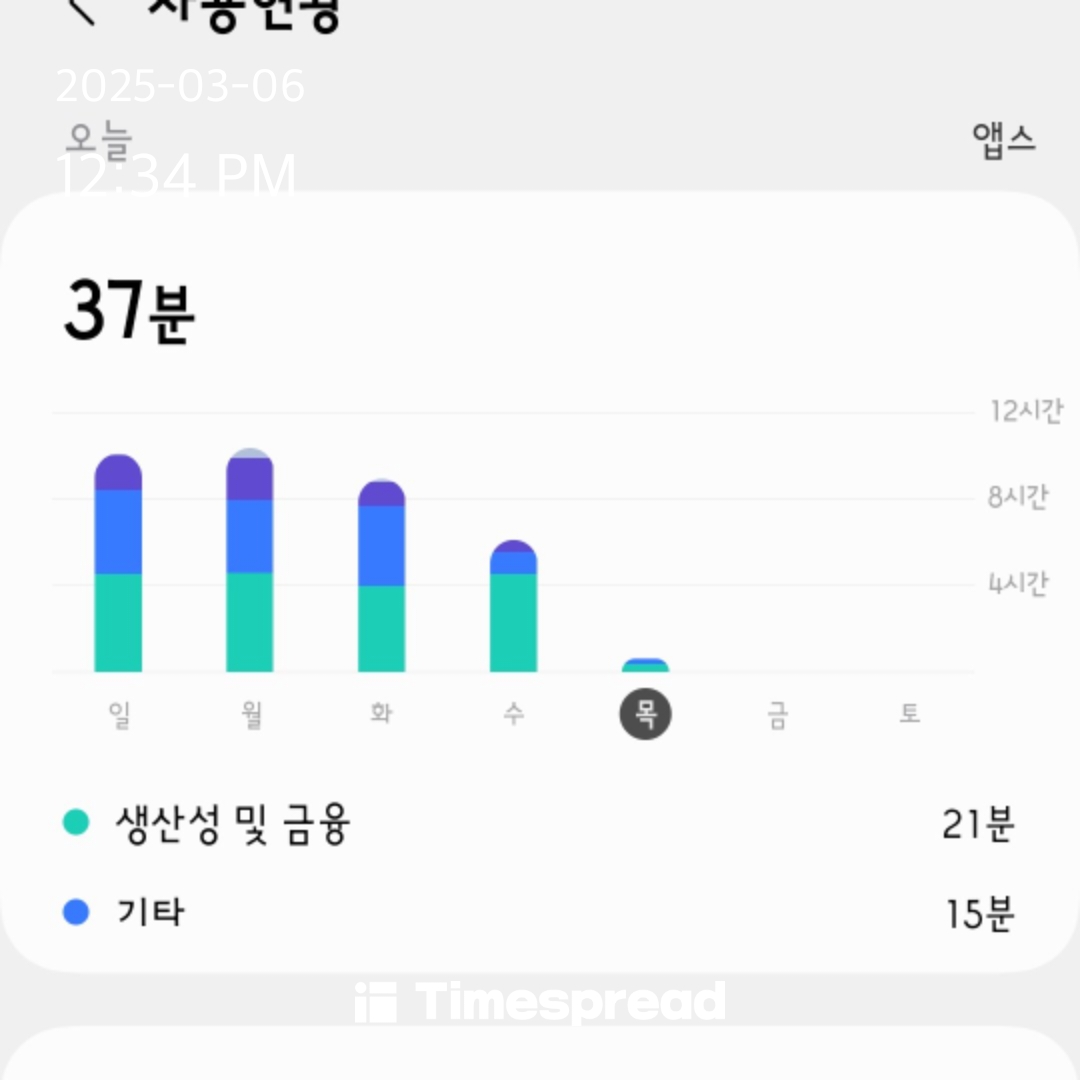Select the 월 (Monday) usage bar

249,565
